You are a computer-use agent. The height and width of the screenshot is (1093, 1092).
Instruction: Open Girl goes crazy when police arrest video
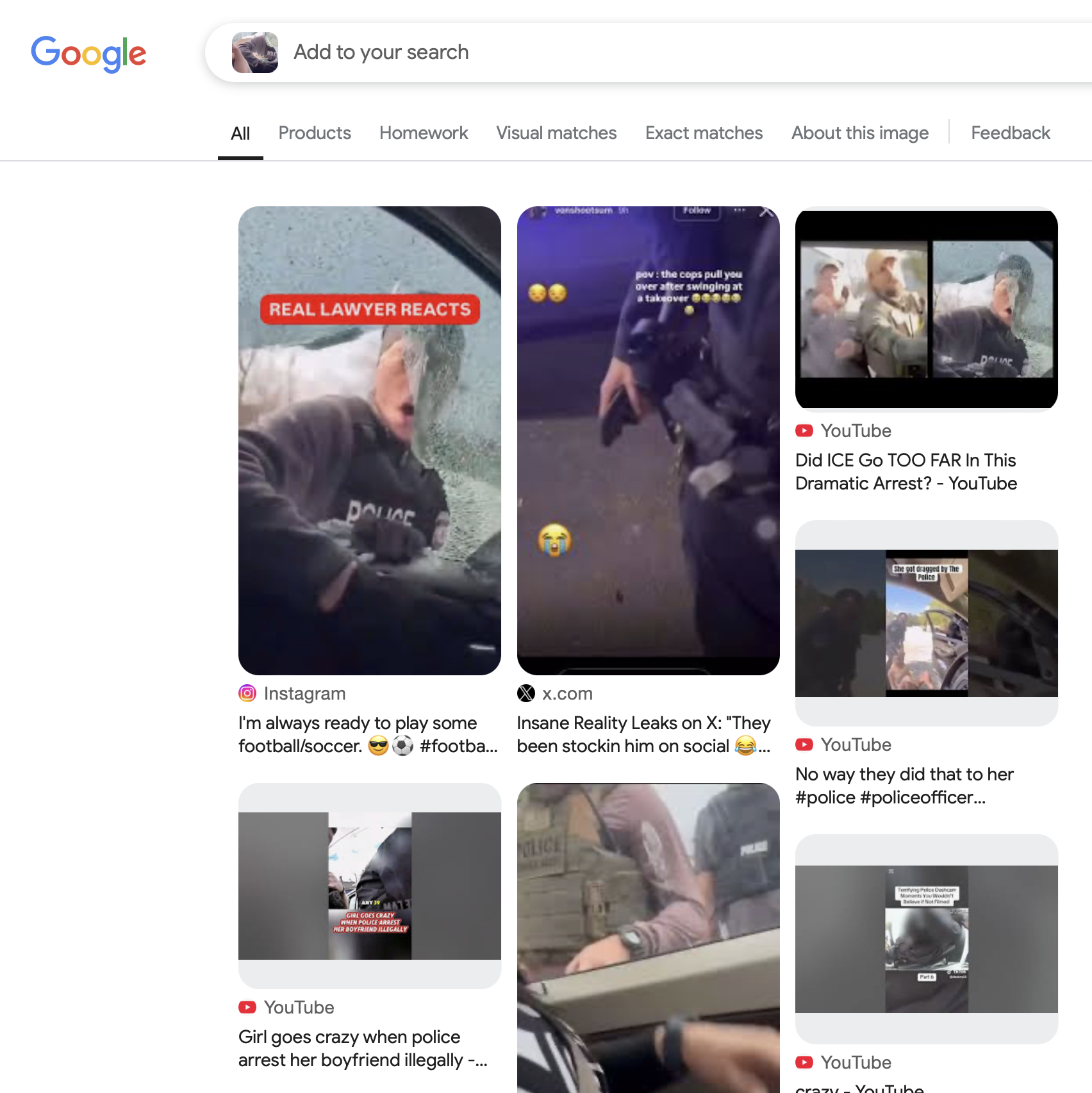369,885
